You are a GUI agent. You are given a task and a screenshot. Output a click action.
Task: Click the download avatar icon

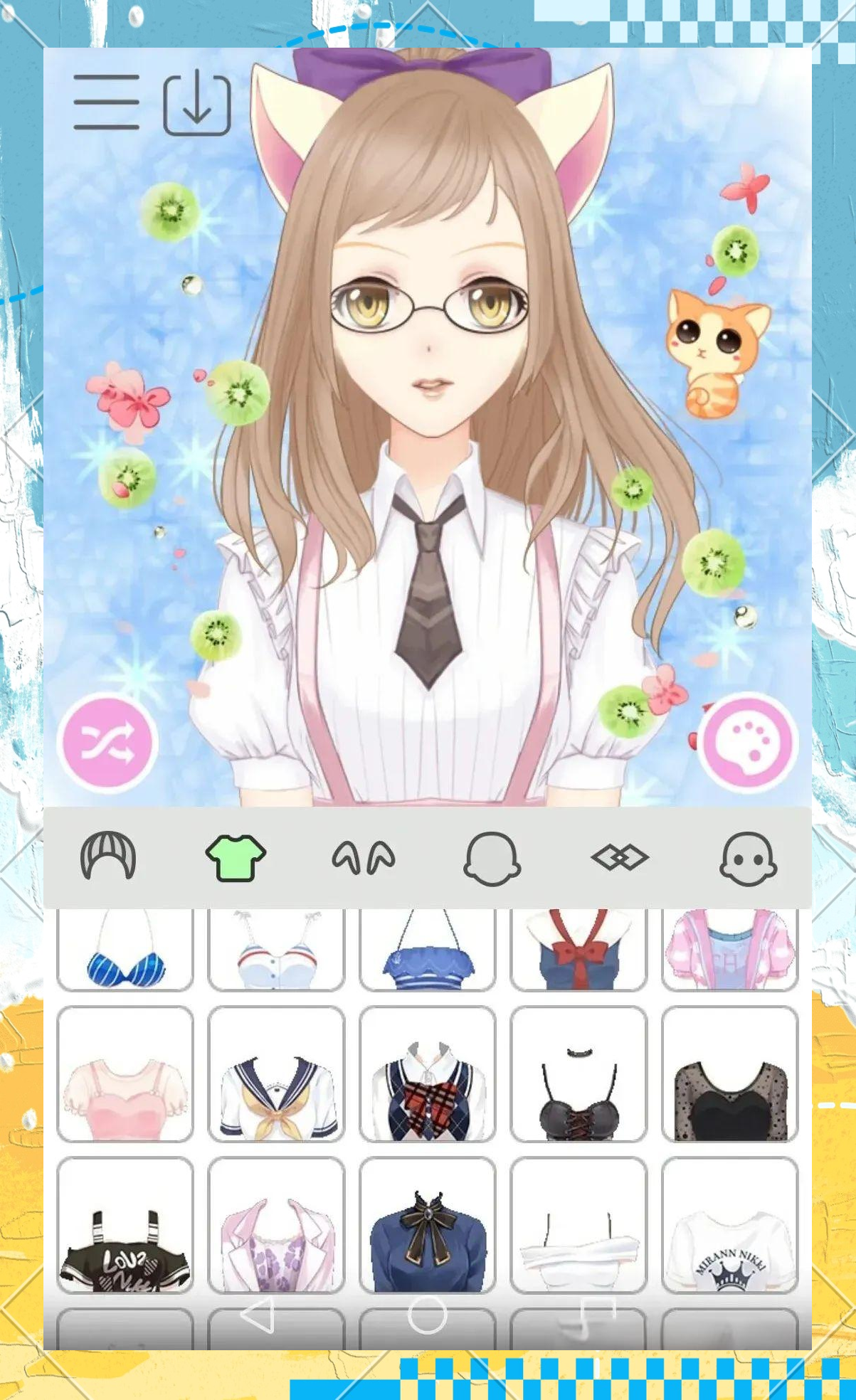point(197,103)
